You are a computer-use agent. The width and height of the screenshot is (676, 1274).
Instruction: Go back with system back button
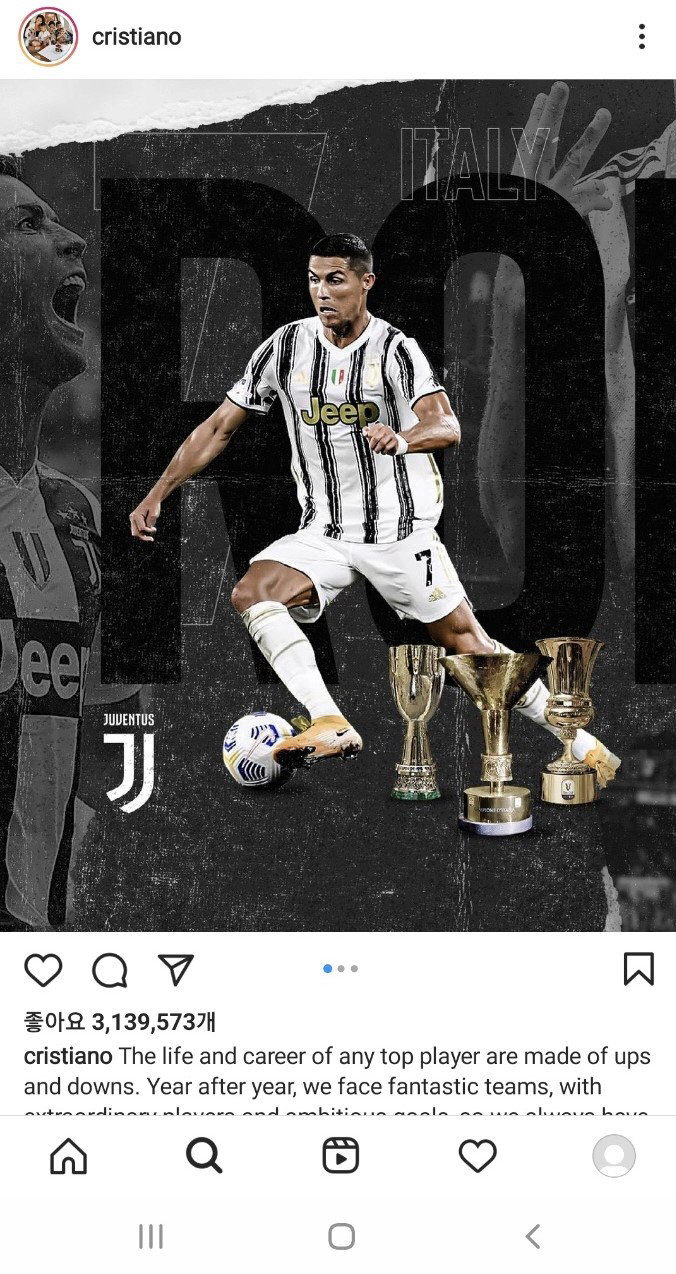pyautogui.click(x=532, y=1236)
